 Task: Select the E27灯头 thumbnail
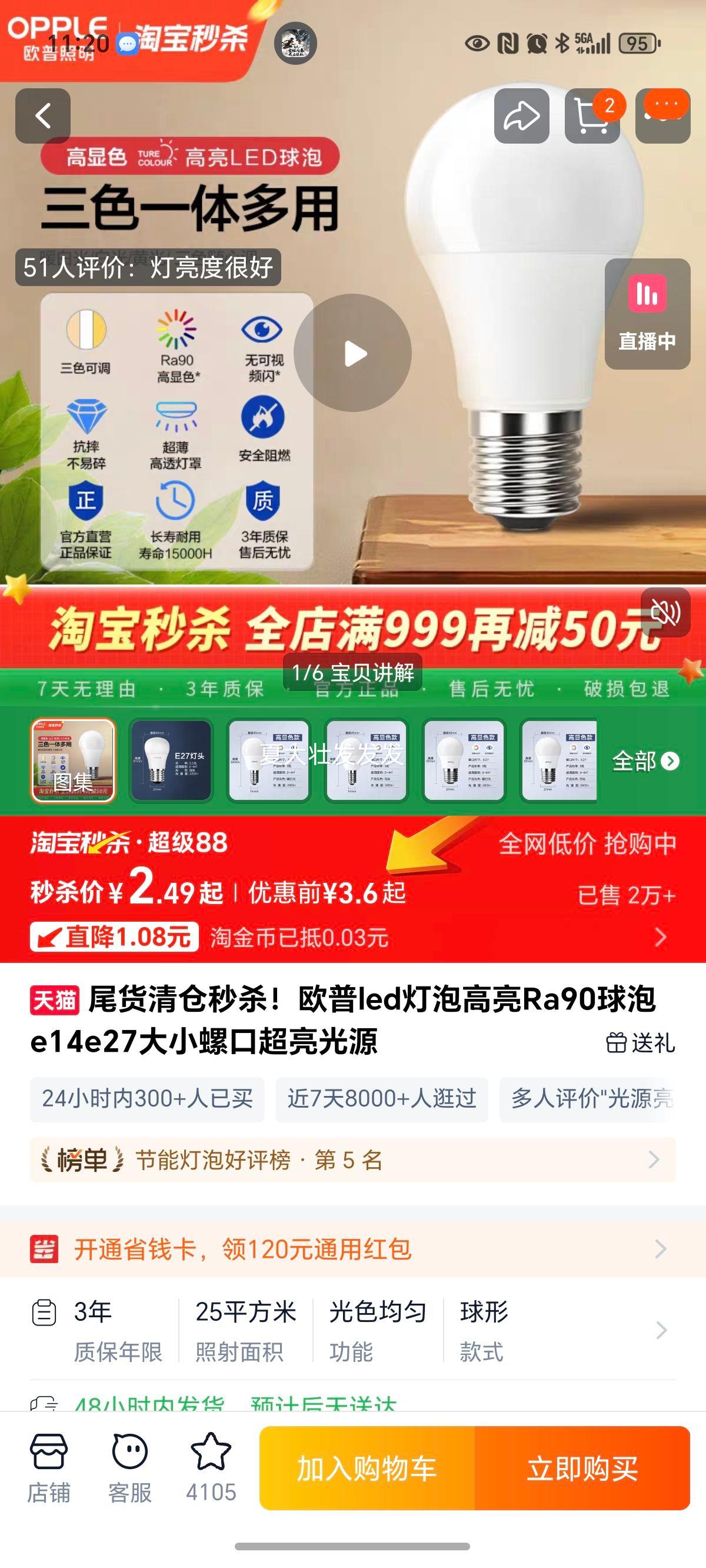pyautogui.click(x=171, y=761)
